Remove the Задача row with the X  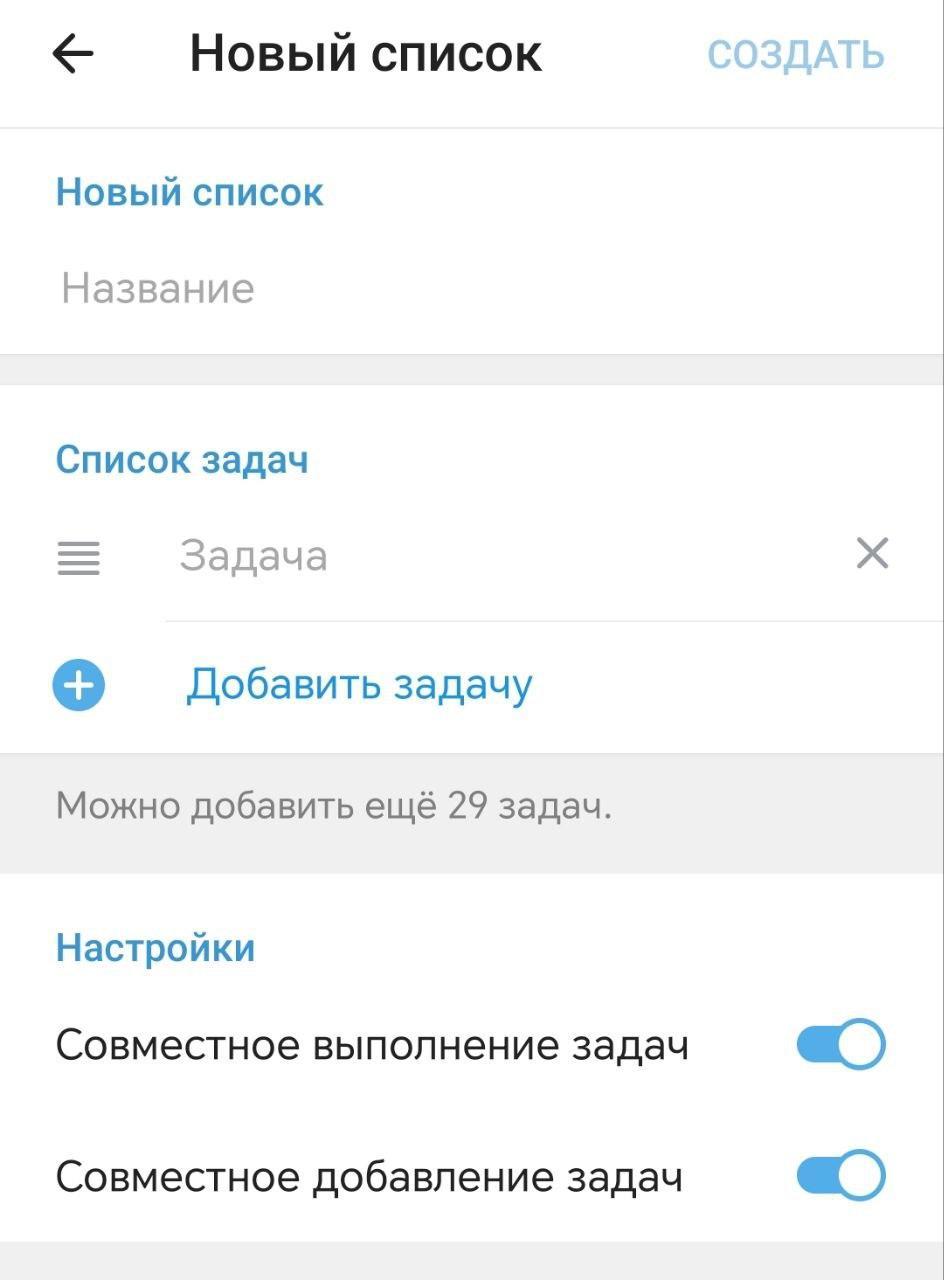872,553
